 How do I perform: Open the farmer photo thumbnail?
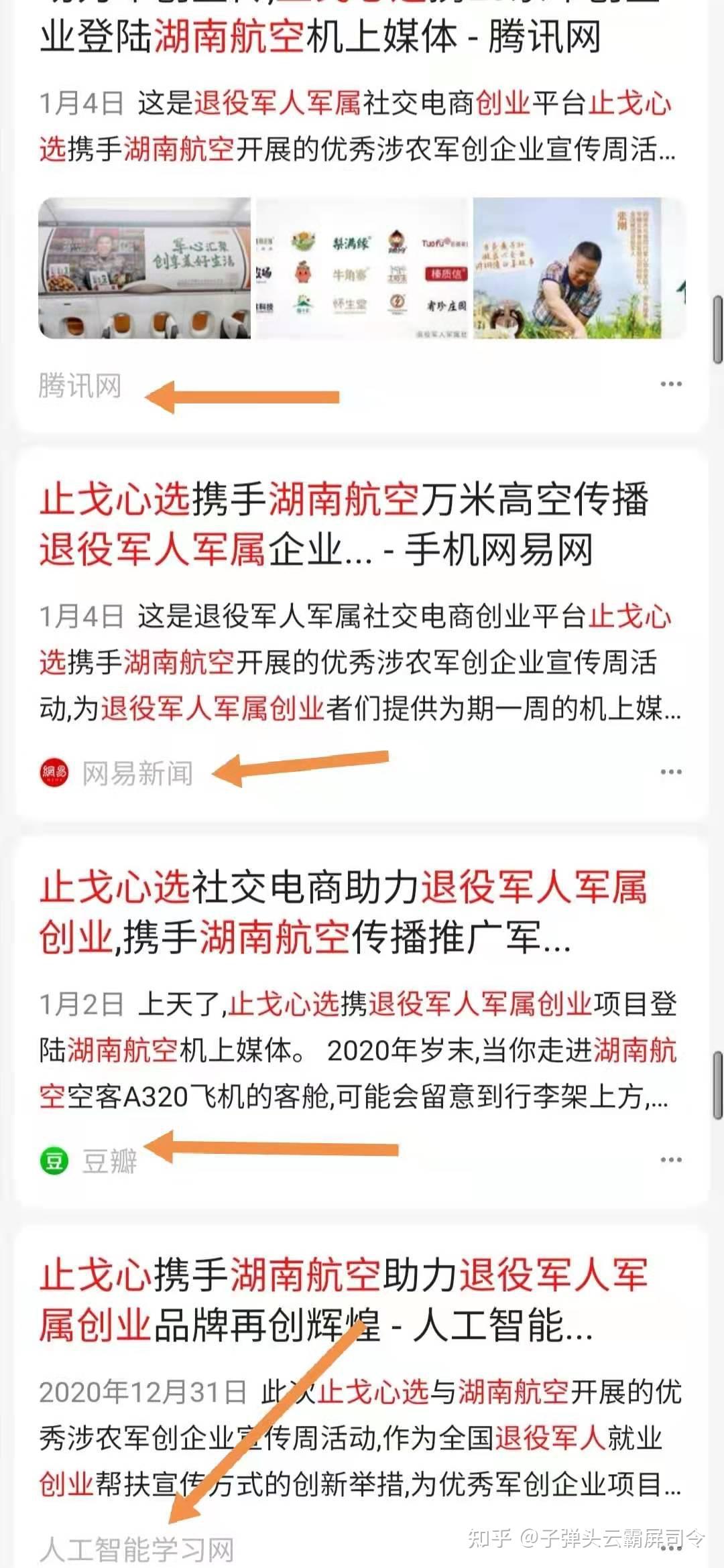point(579,268)
